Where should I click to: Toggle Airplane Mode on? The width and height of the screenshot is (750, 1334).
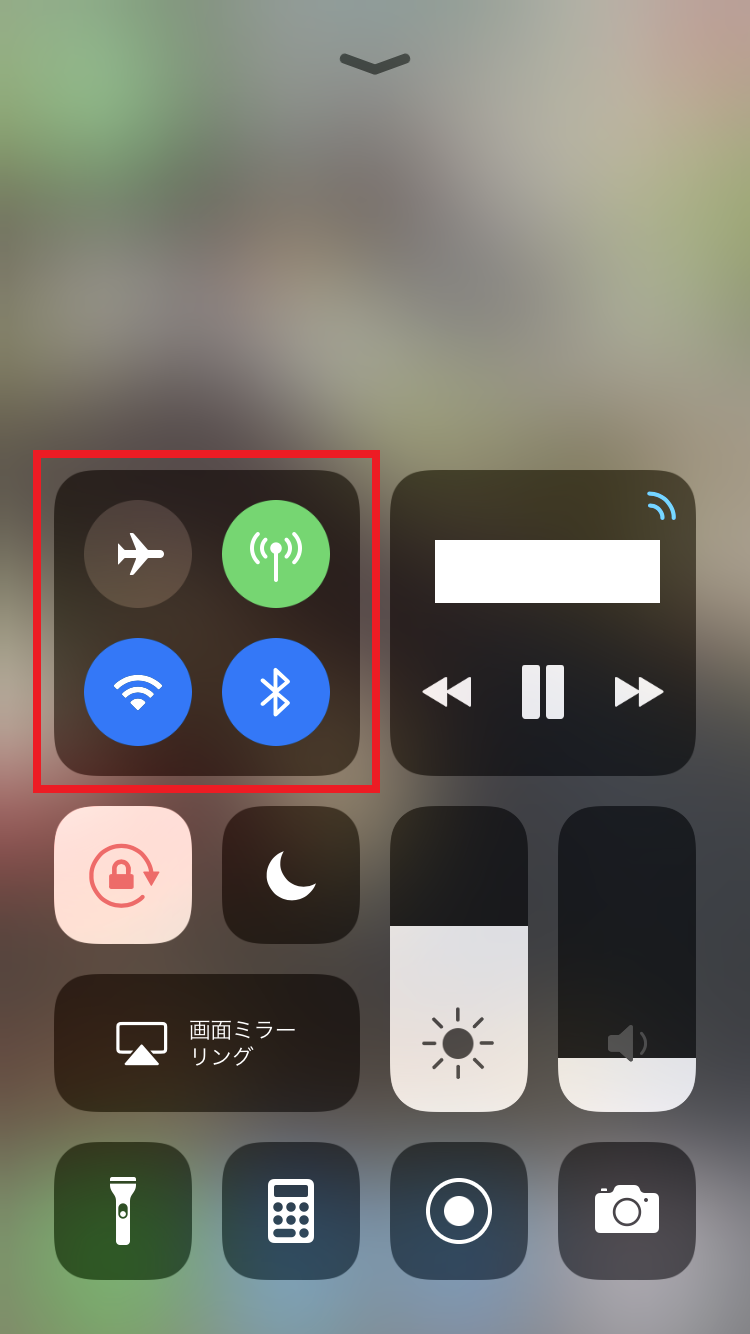pos(138,554)
